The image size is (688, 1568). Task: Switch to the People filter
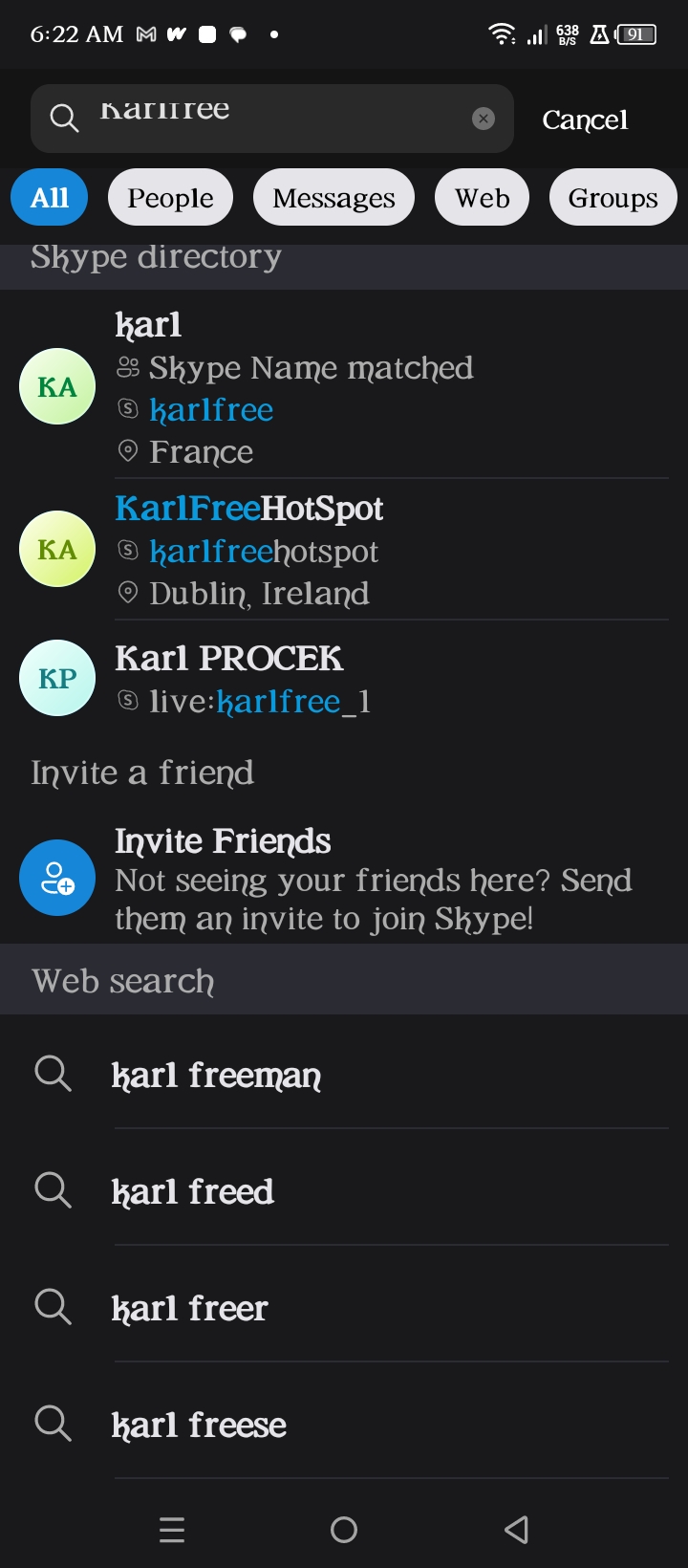point(171,198)
